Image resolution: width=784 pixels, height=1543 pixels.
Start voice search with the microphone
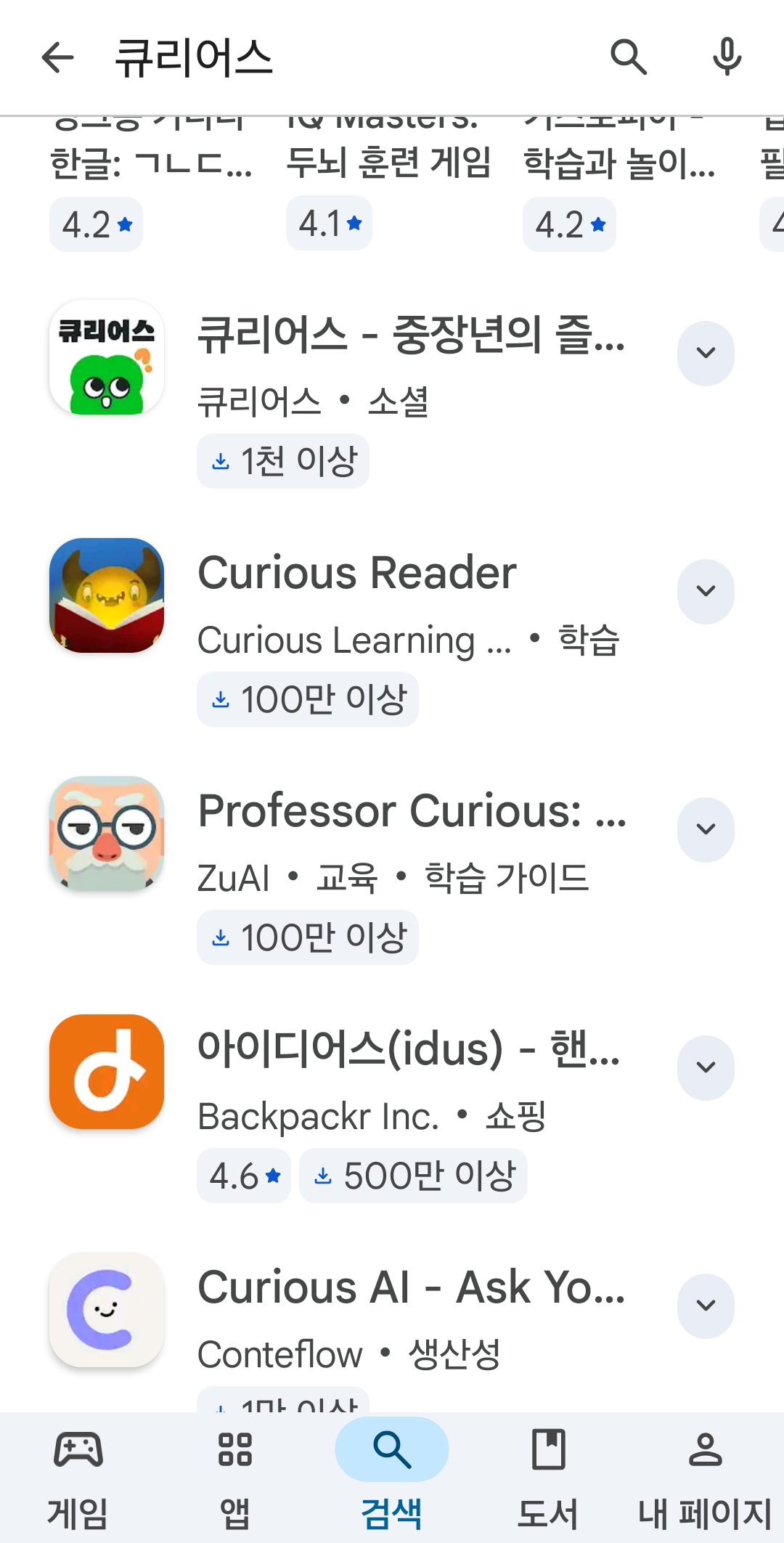pos(727,57)
